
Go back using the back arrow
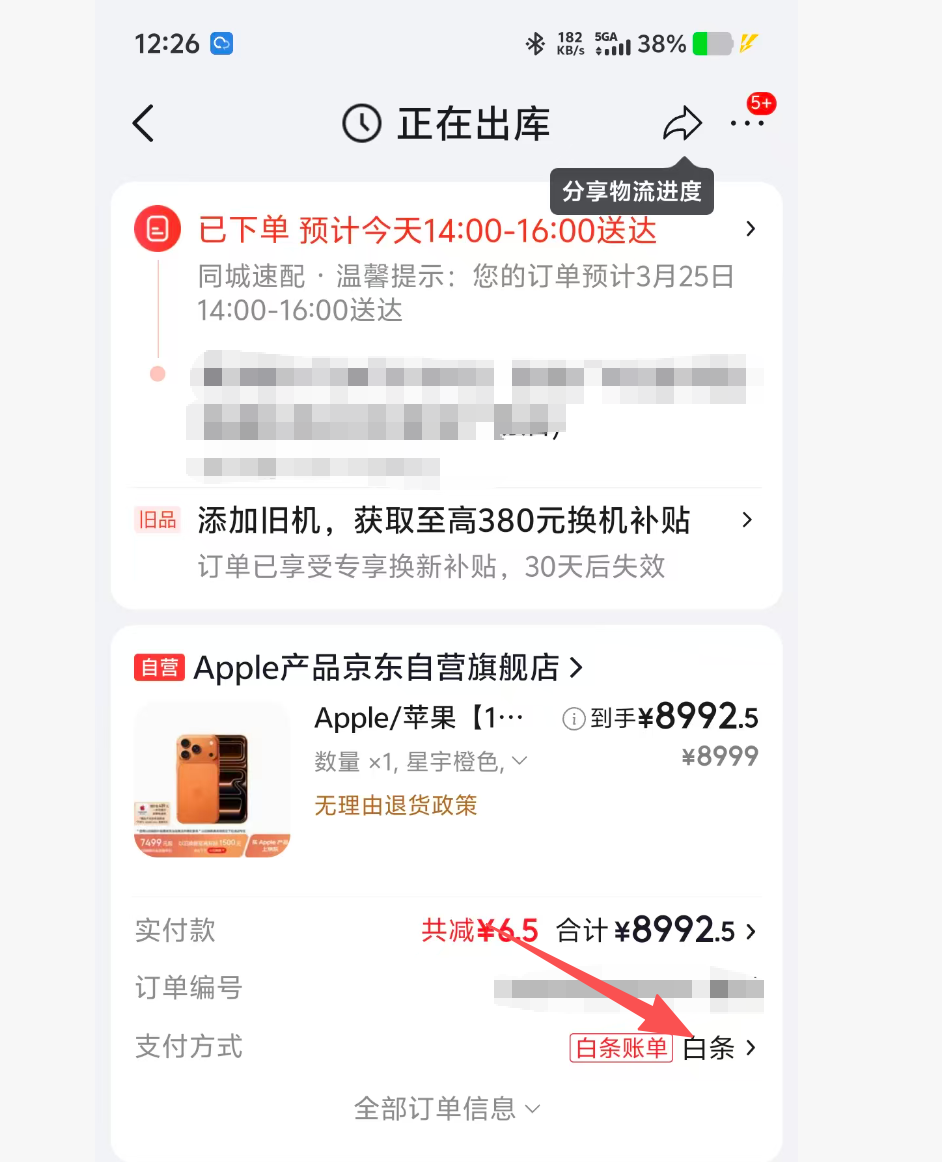[142, 122]
